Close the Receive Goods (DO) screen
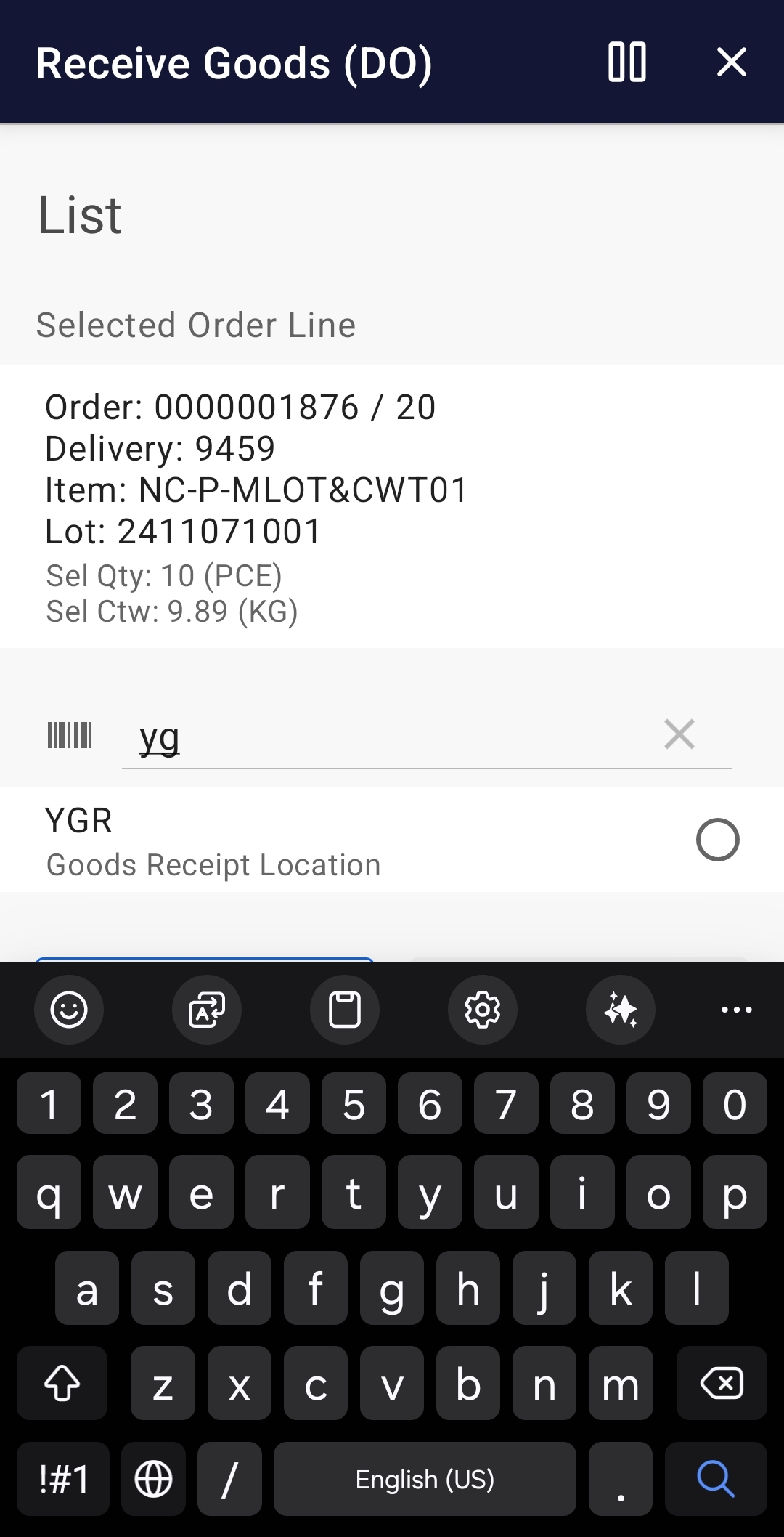 [x=731, y=62]
